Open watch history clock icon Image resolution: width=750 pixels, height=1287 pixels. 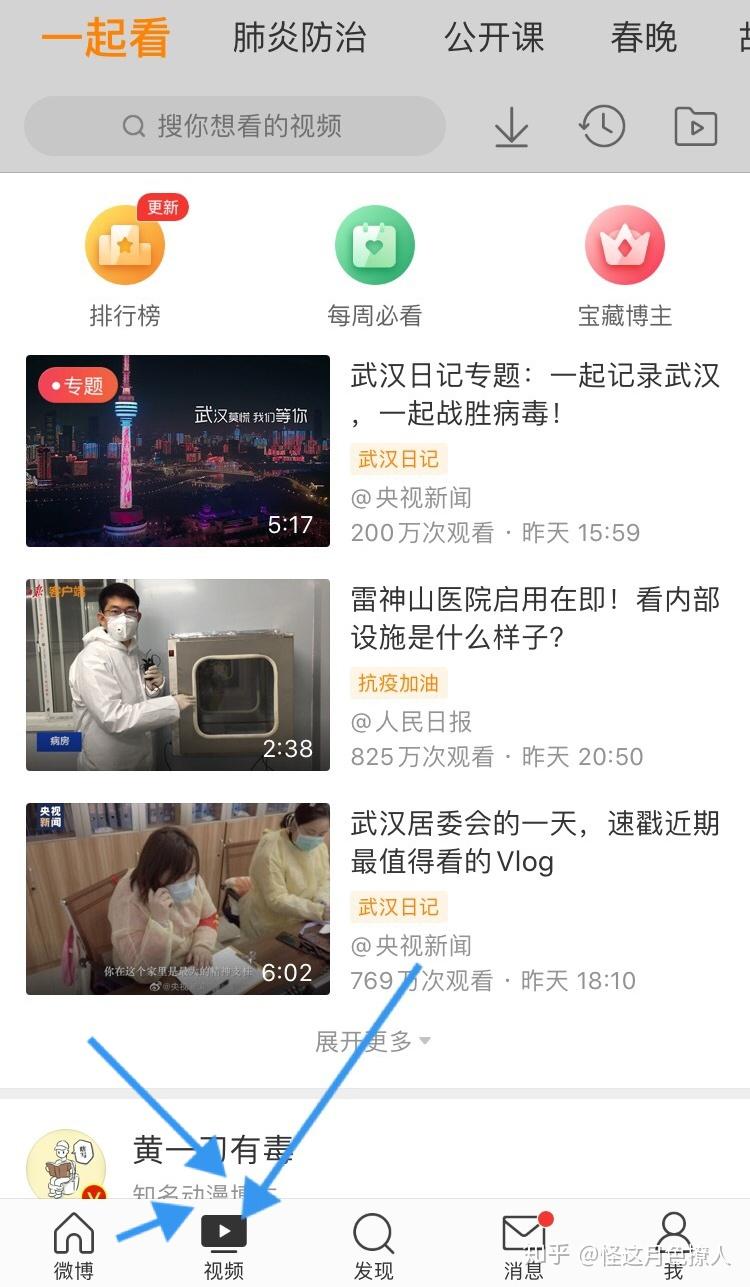pyautogui.click(x=602, y=127)
